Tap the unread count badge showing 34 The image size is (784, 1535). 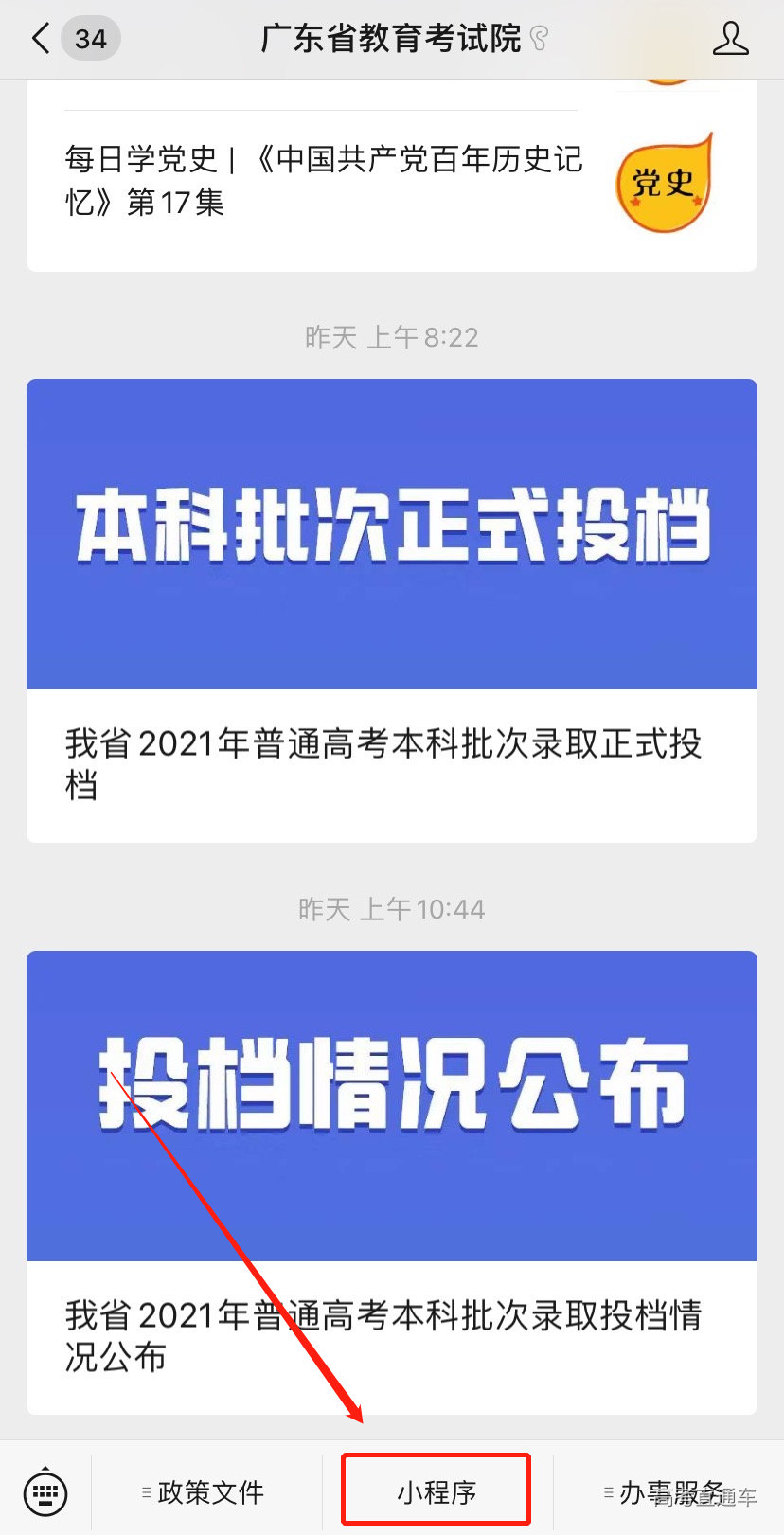coord(90,39)
